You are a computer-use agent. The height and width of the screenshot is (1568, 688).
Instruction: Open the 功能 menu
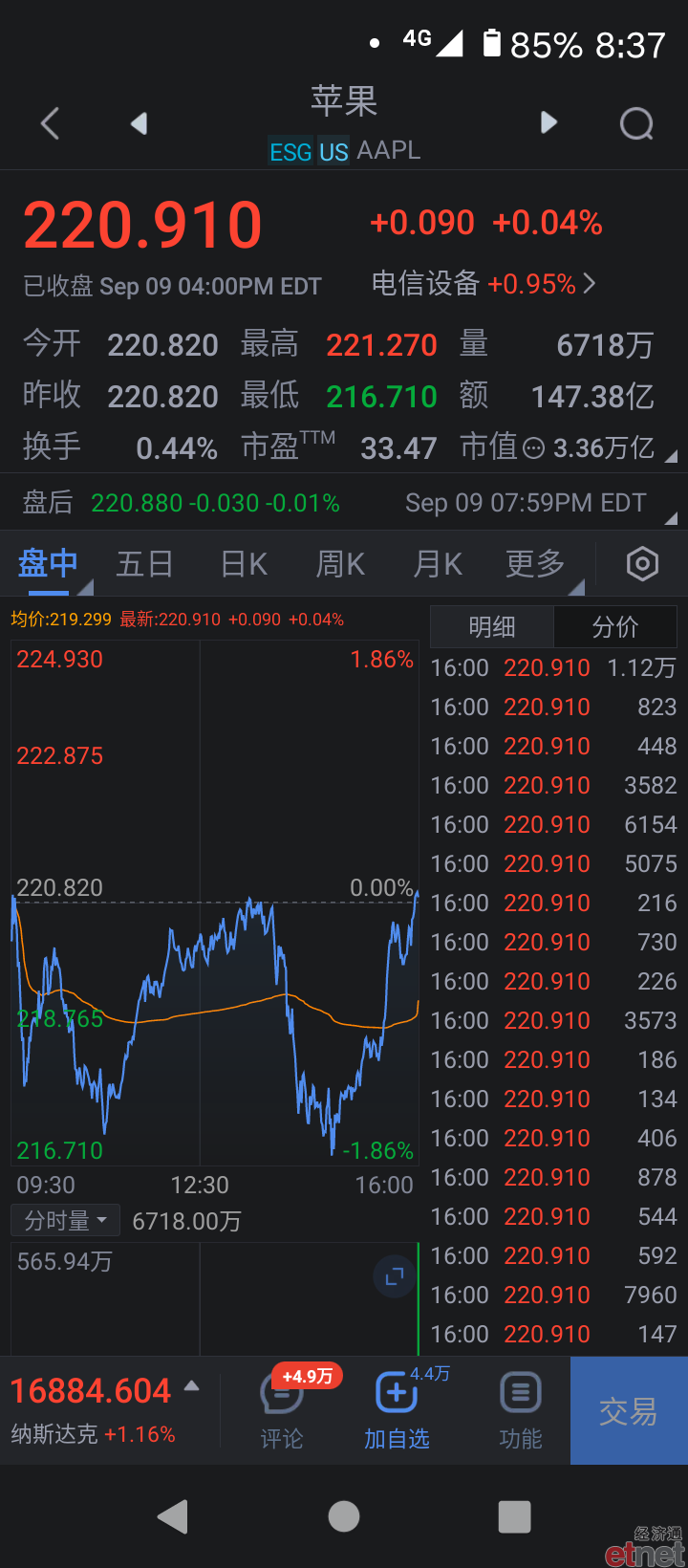tap(521, 1410)
